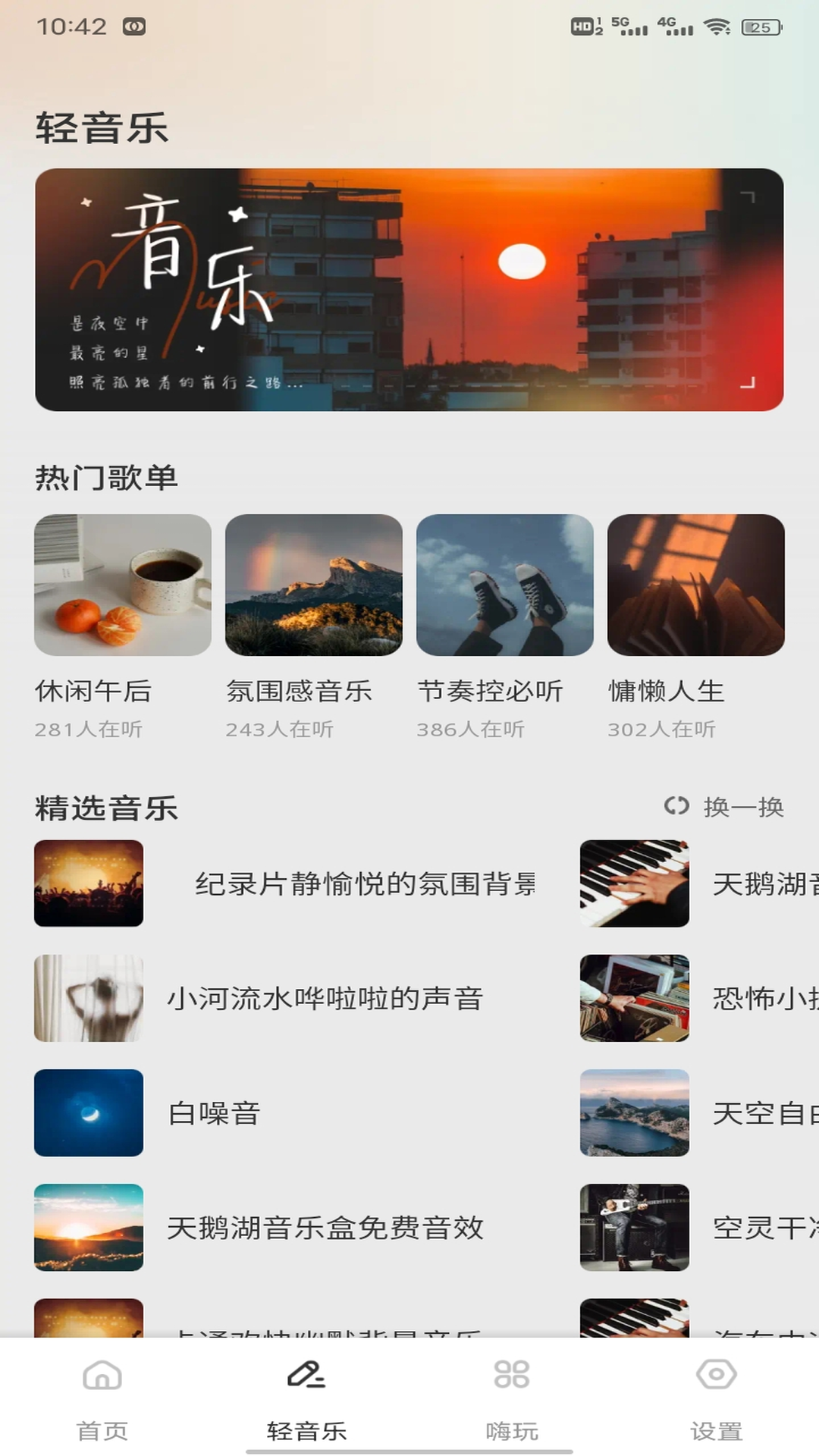Open the 白噪音 thumbnail image
This screenshot has width=819, height=1456.
pyautogui.click(x=88, y=1112)
